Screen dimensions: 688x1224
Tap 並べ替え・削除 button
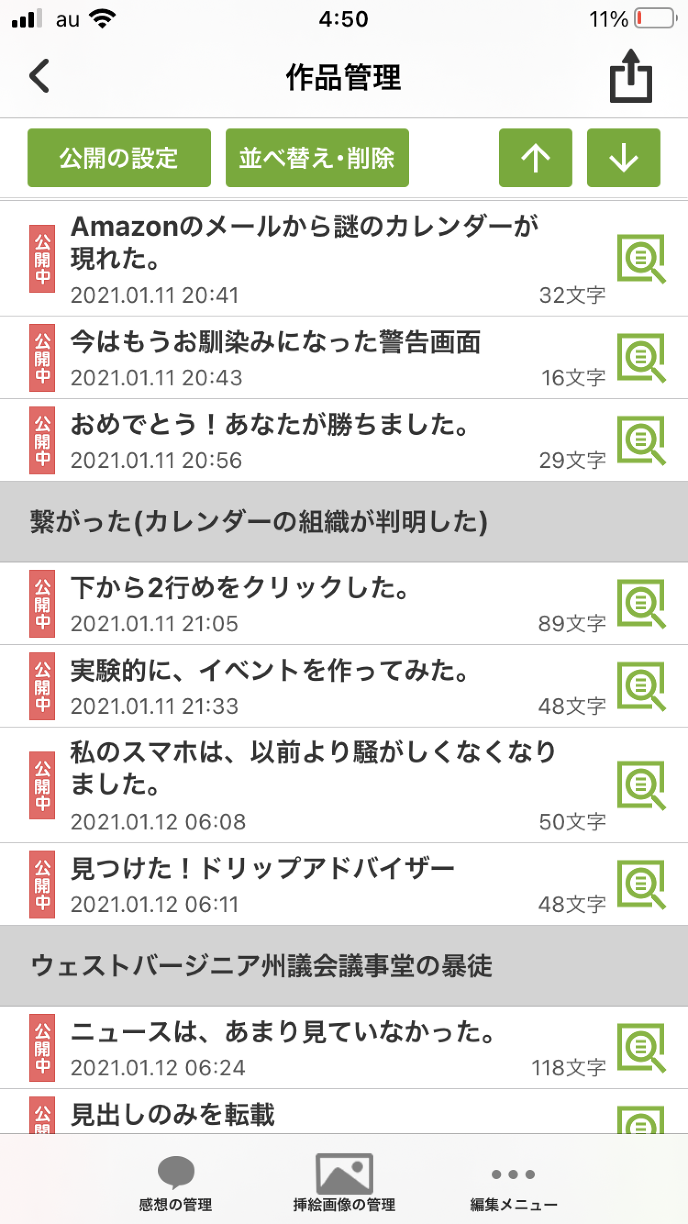click(317, 158)
